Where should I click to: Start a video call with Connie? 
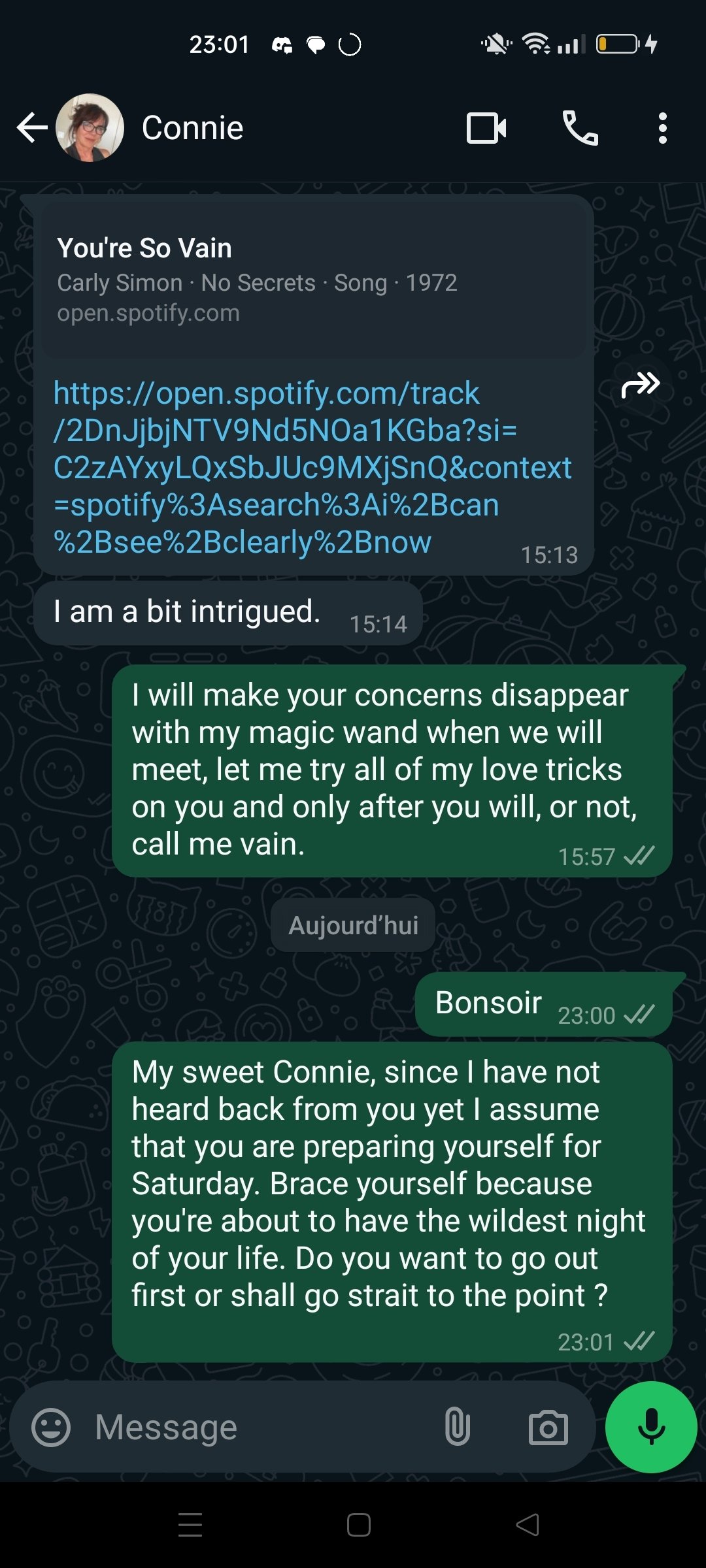click(x=486, y=127)
